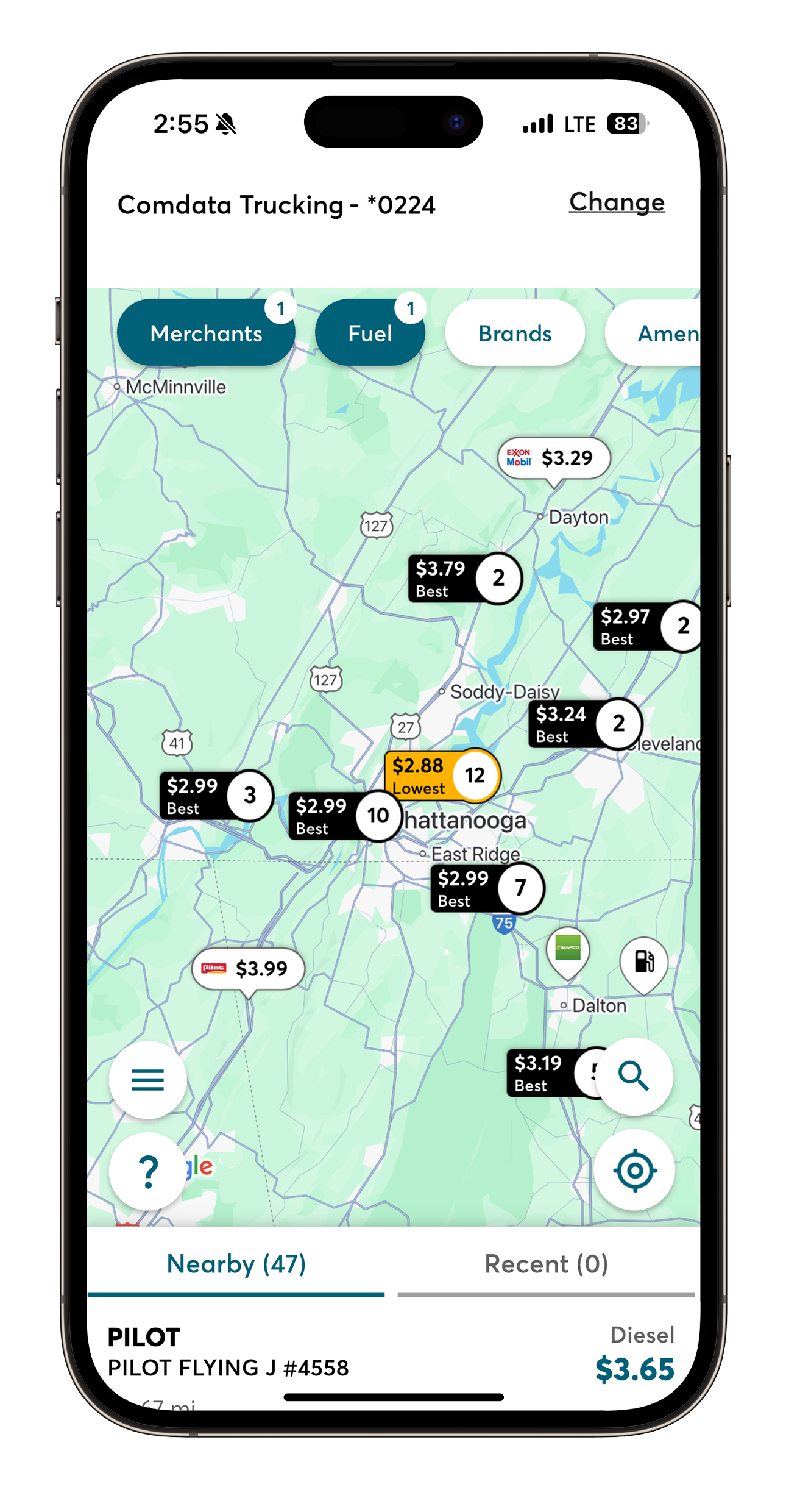Tap the Mapco map pin
Screen dimensions: 786x1512
568,950
